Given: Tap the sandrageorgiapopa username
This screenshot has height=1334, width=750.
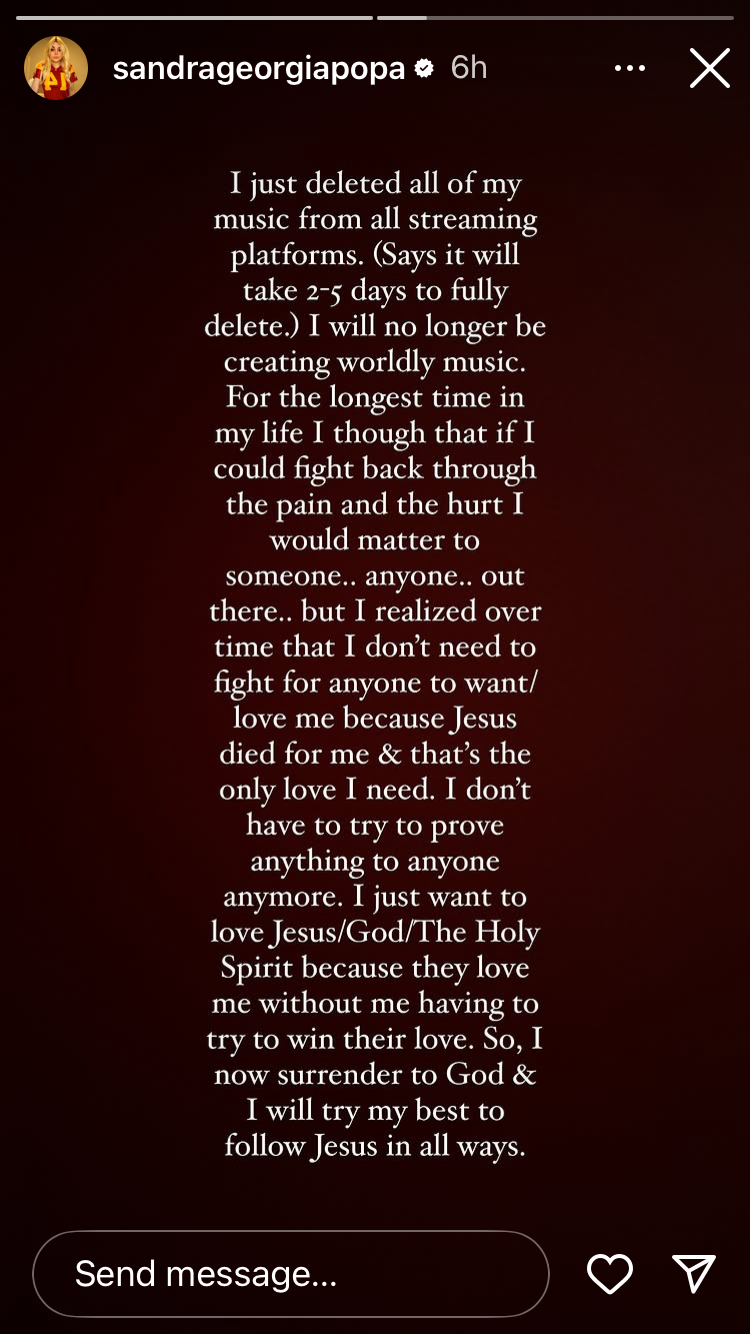Looking at the screenshot, I should (259, 68).
